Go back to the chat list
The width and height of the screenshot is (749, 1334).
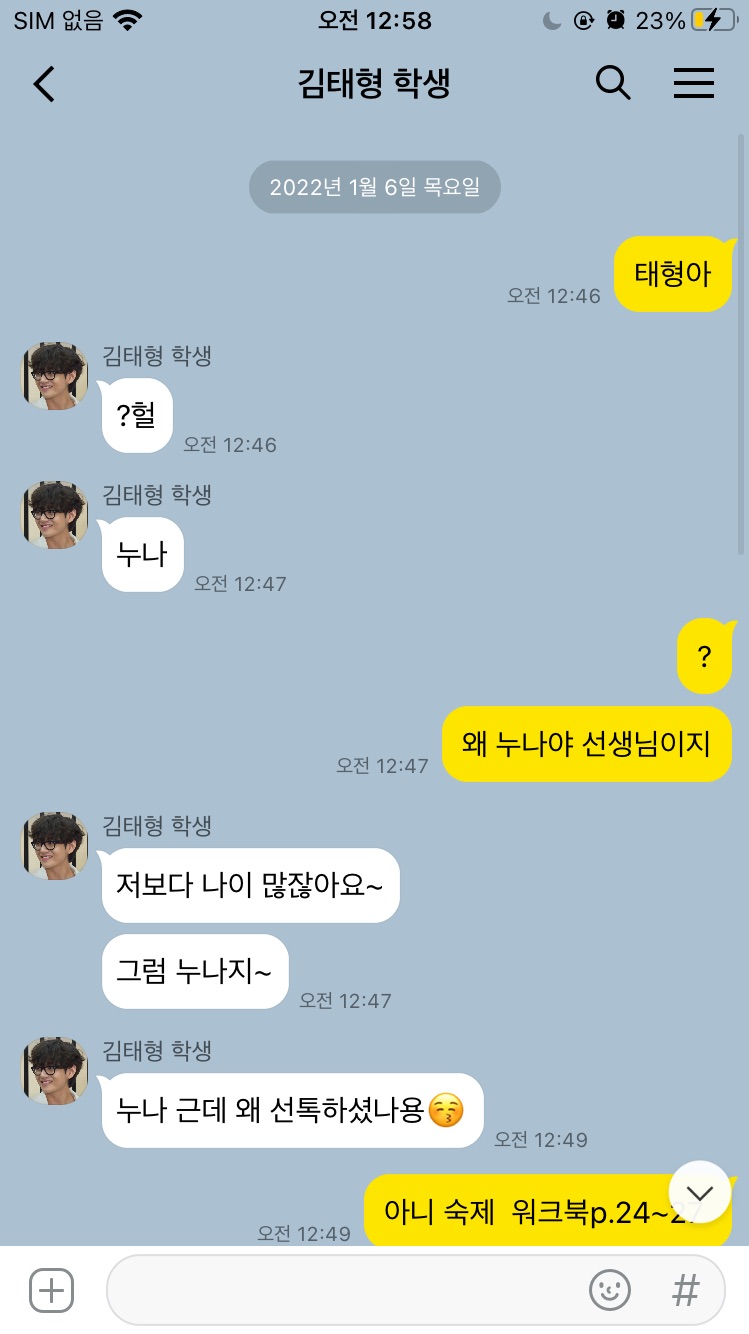[x=44, y=84]
